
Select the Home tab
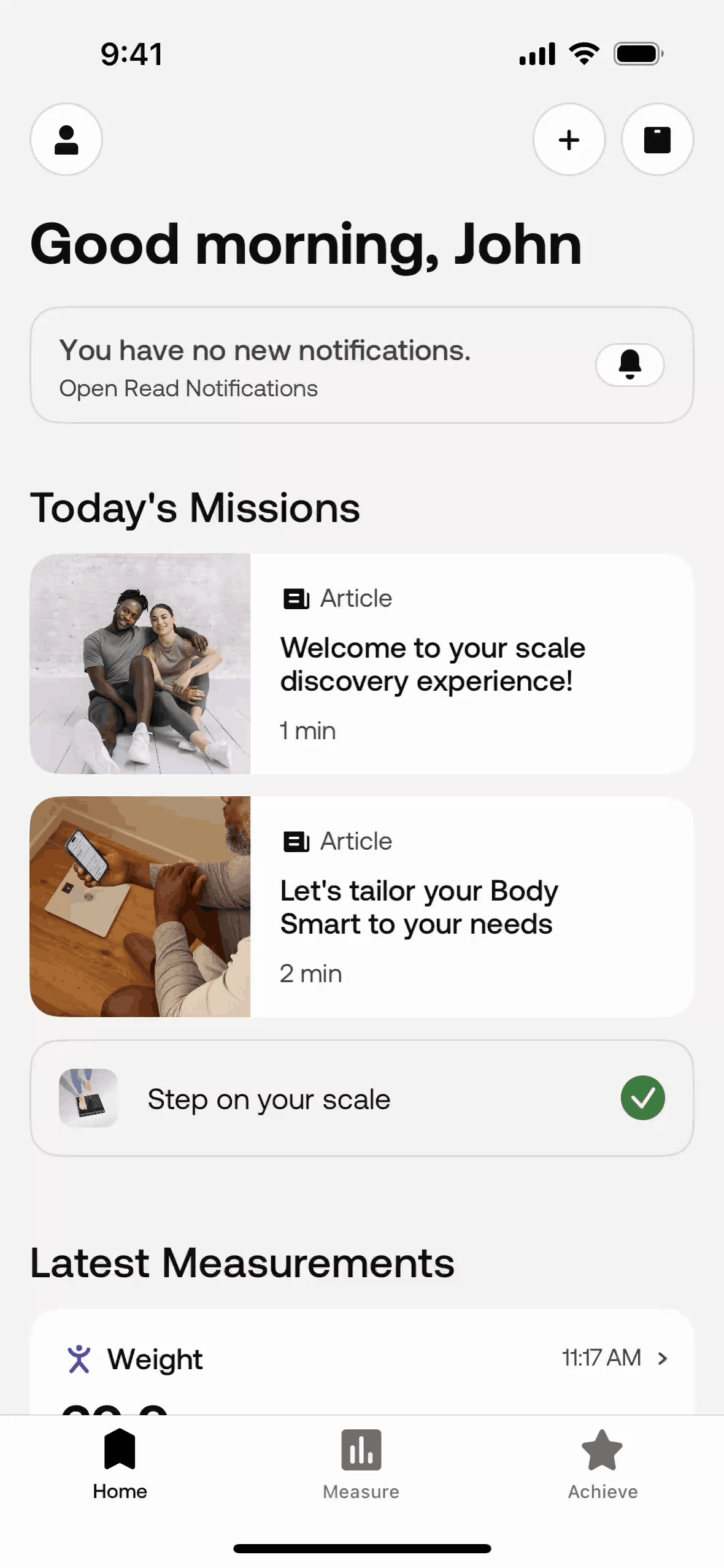coord(120,1464)
